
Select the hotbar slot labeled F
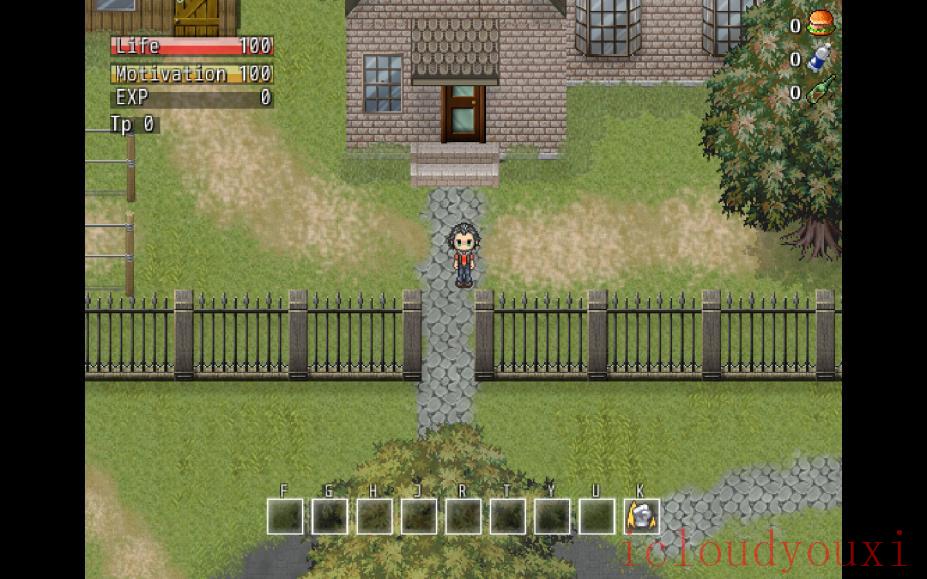285,516
